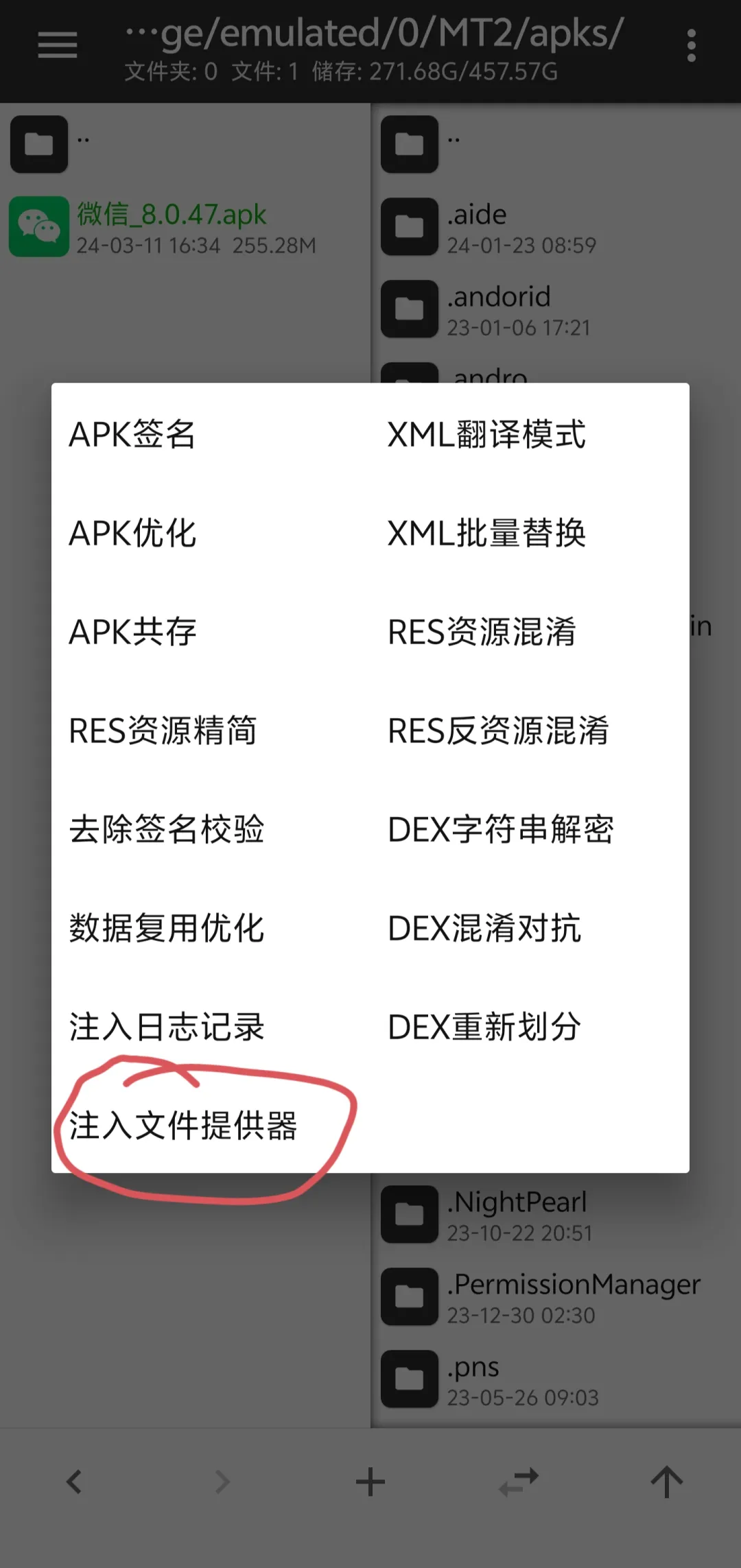Select RES反资源混淆
This screenshot has height=1568, width=741.
498,730
